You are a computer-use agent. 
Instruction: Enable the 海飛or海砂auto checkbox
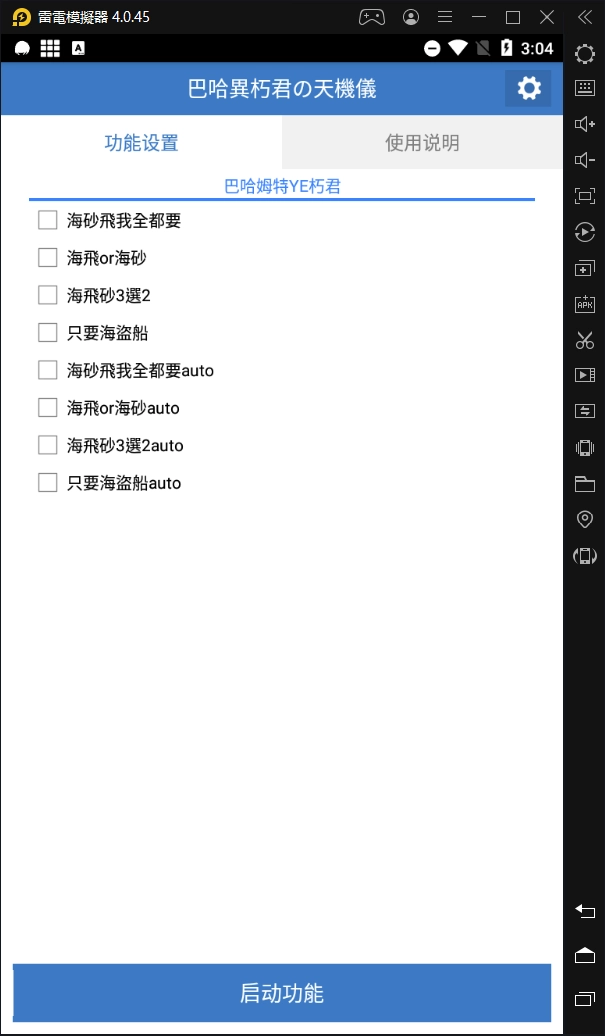47,408
